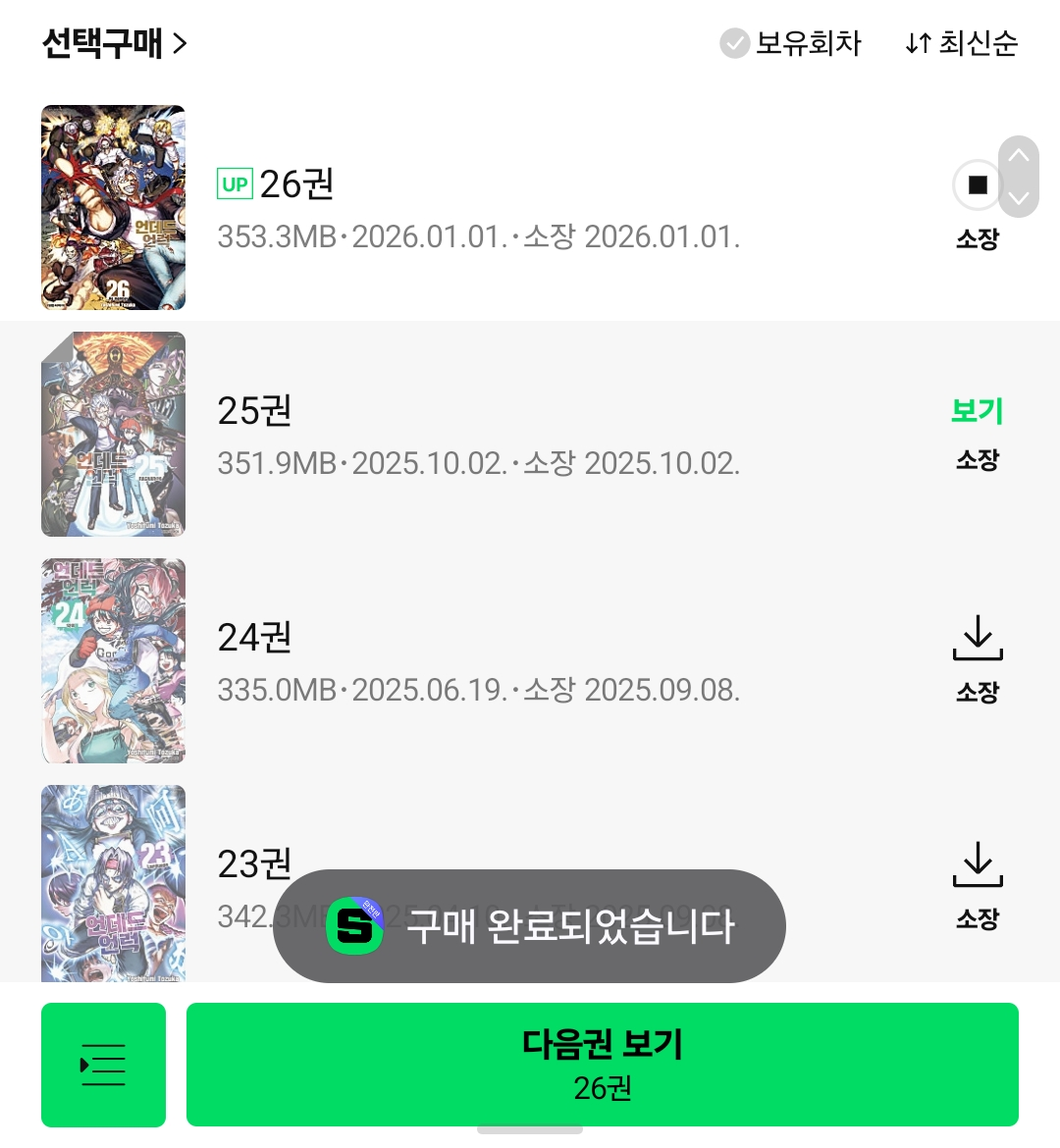Image resolution: width=1060 pixels, height=1148 pixels.
Task: Stop the download of 26권
Action: coord(976,184)
